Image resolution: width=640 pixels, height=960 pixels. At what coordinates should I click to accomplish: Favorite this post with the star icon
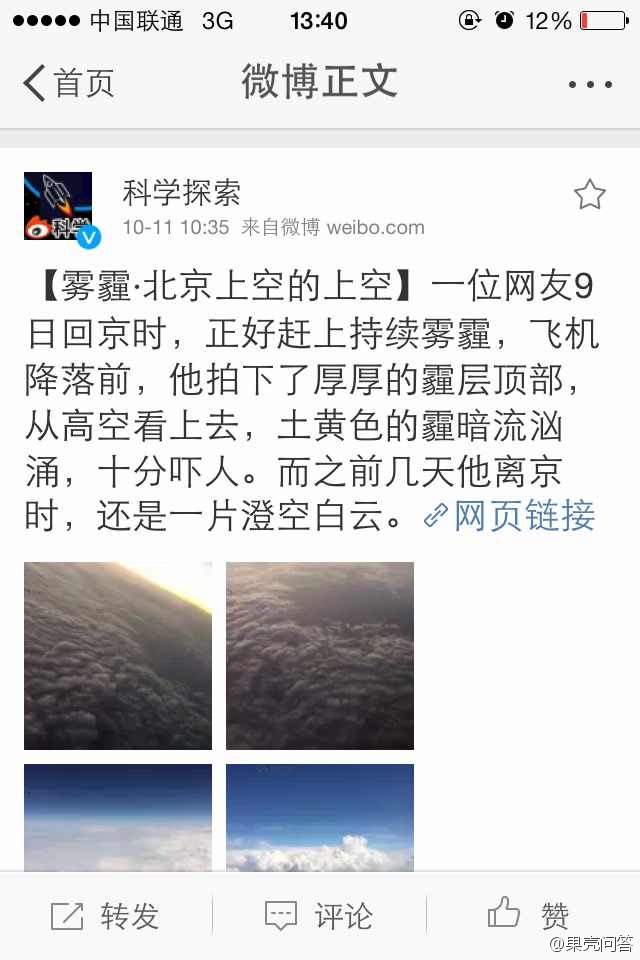[x=590, y=195]
